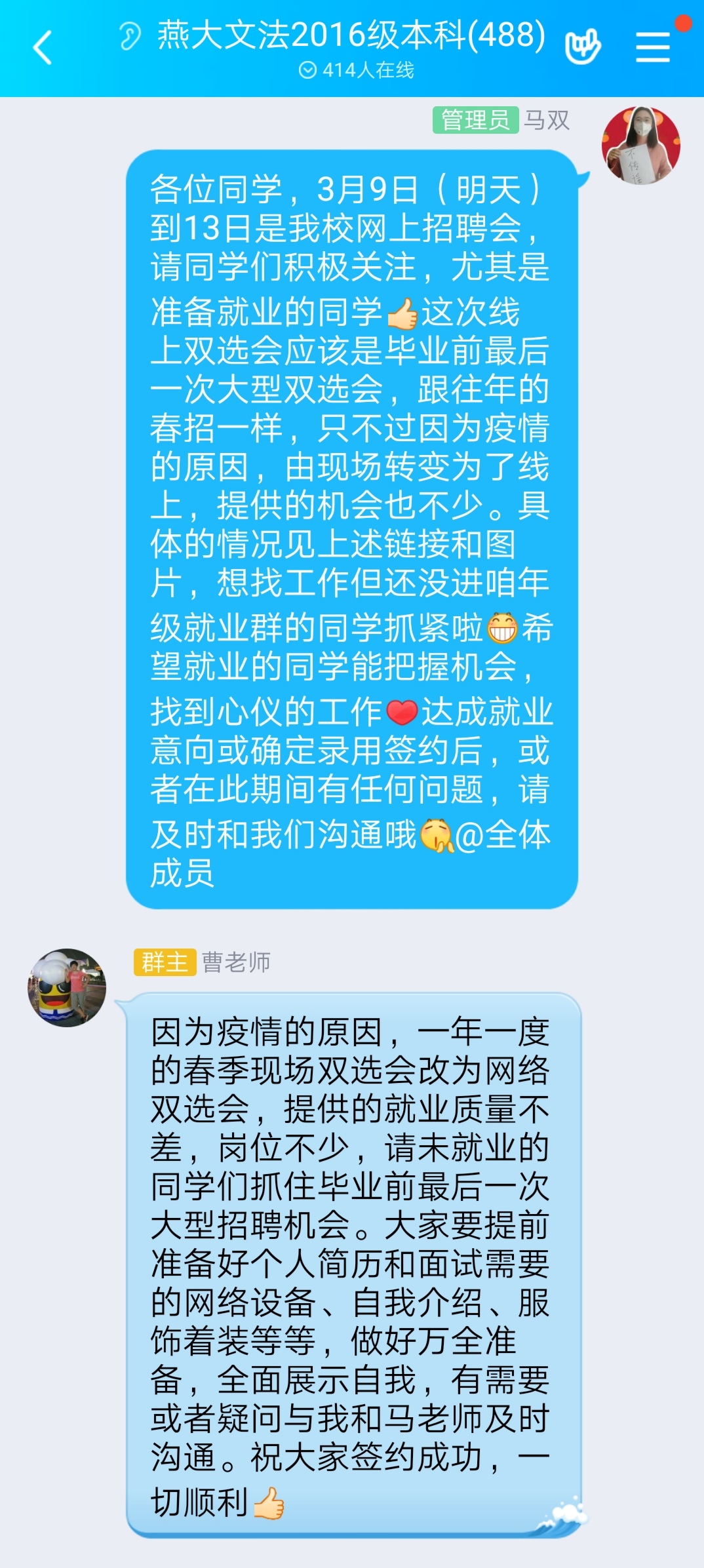Go back from the group chat
704x1568 pixels.
coord(43,48)
